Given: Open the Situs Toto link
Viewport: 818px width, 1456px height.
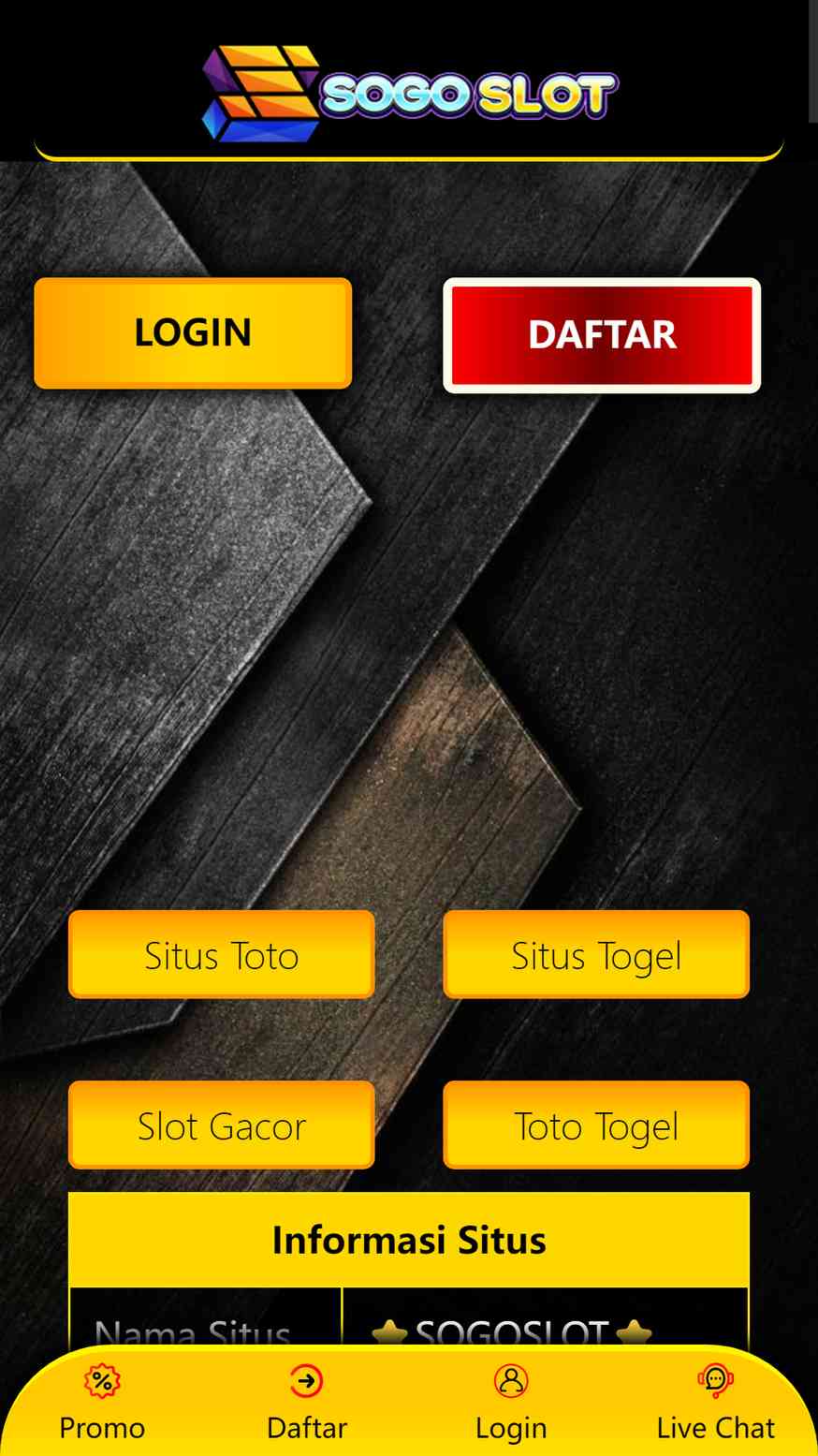Looking at the screenshot, I should [222, 955].
